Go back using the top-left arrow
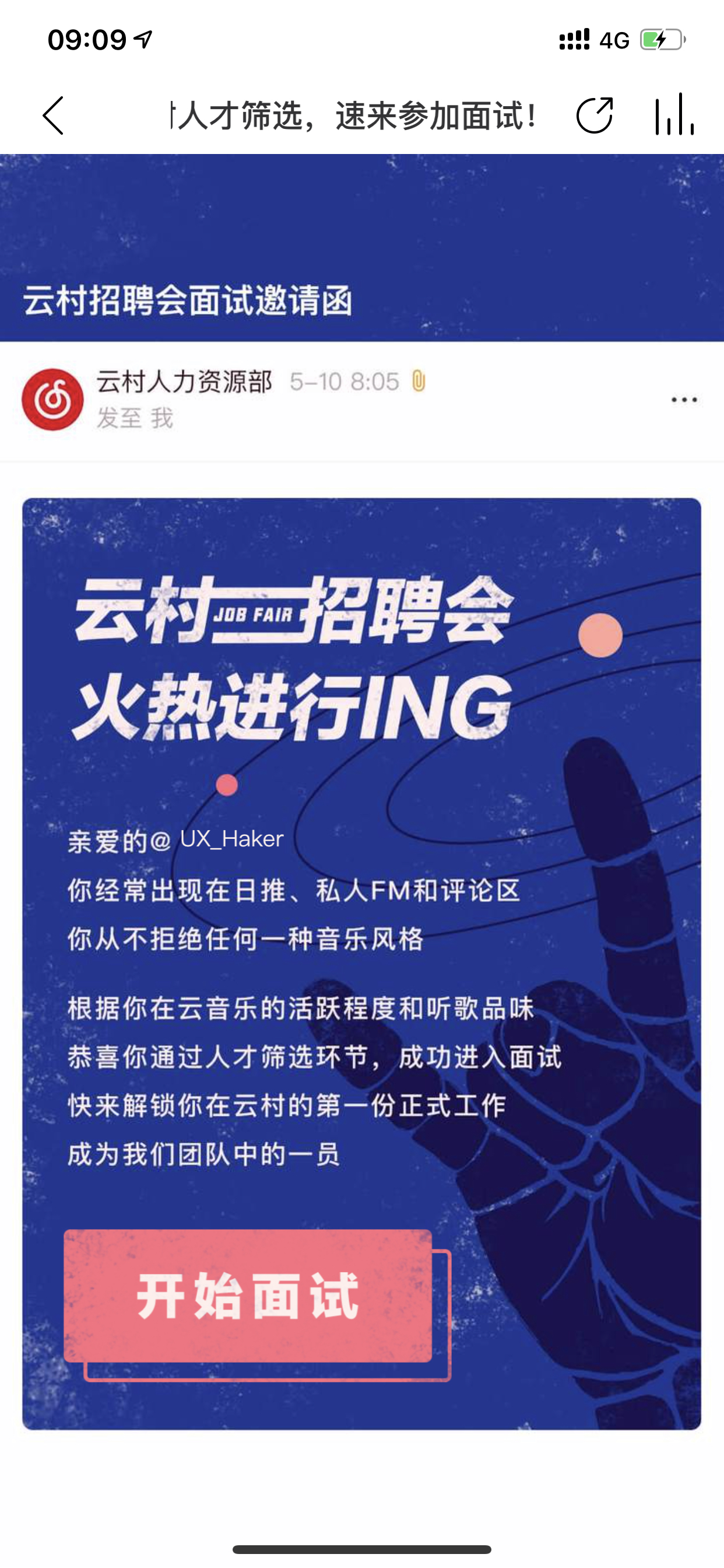The width and height of the screenshot is (724, 1568). point(53,116)
